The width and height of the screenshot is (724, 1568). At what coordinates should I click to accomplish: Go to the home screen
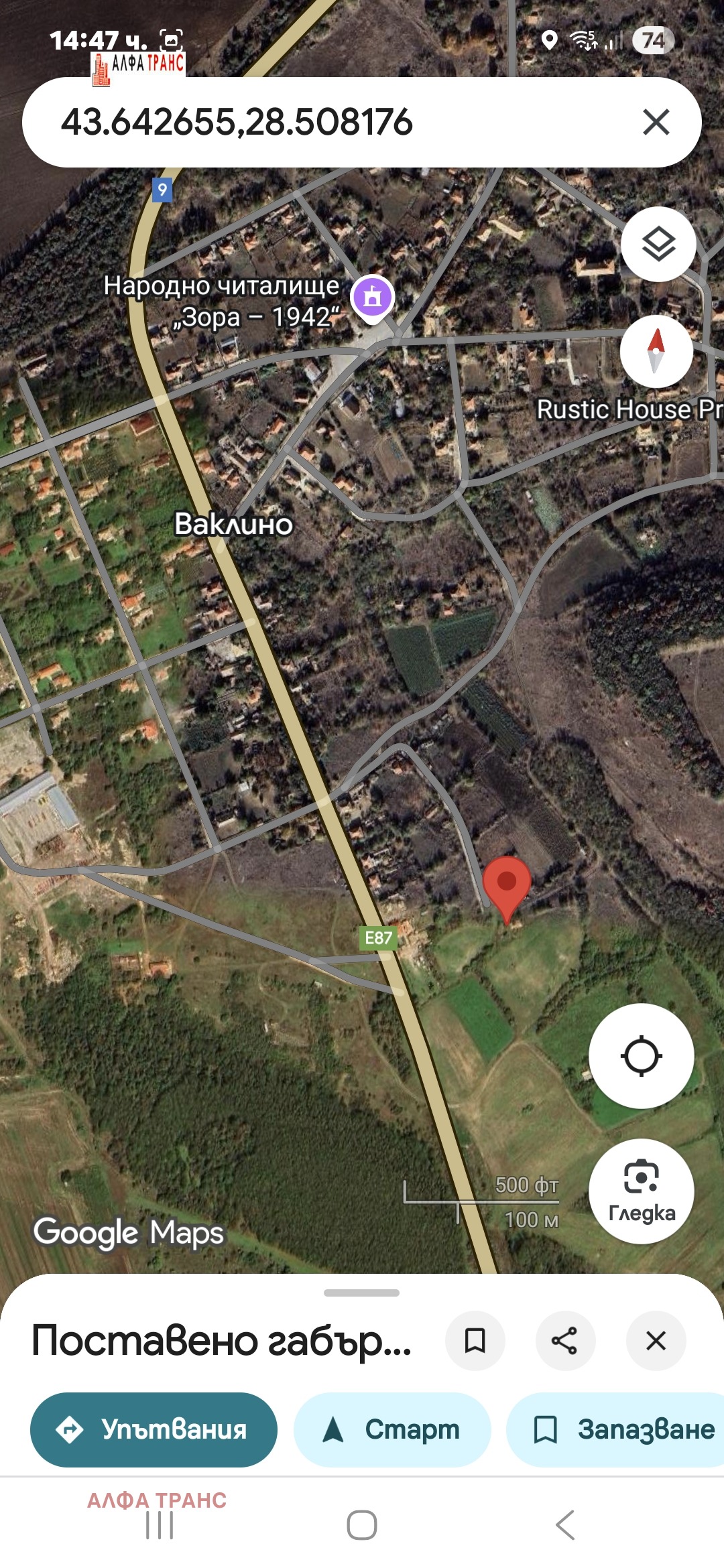pos(361,1525)
